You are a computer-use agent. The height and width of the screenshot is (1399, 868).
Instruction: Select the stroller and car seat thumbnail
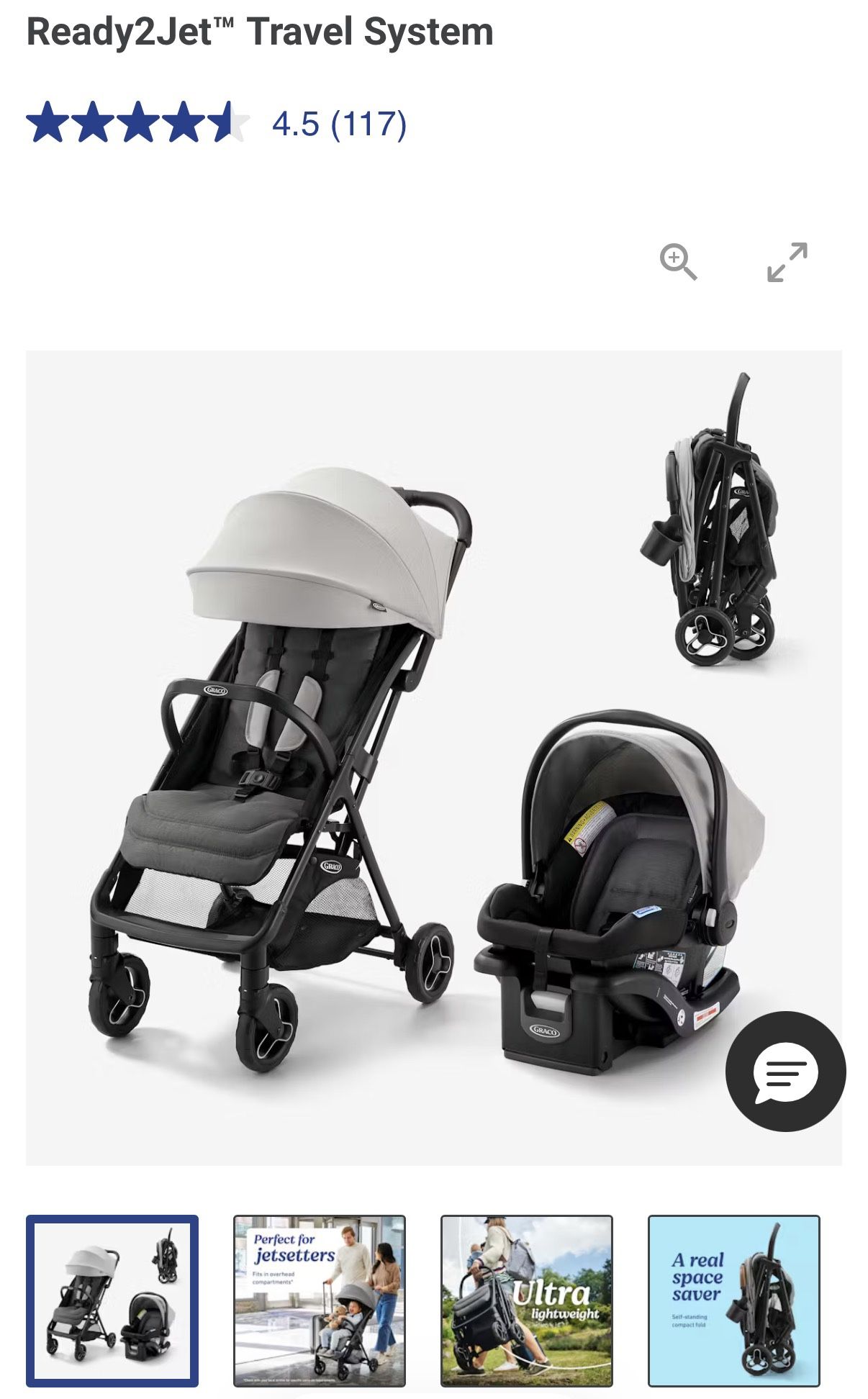tap(112, 1300)
